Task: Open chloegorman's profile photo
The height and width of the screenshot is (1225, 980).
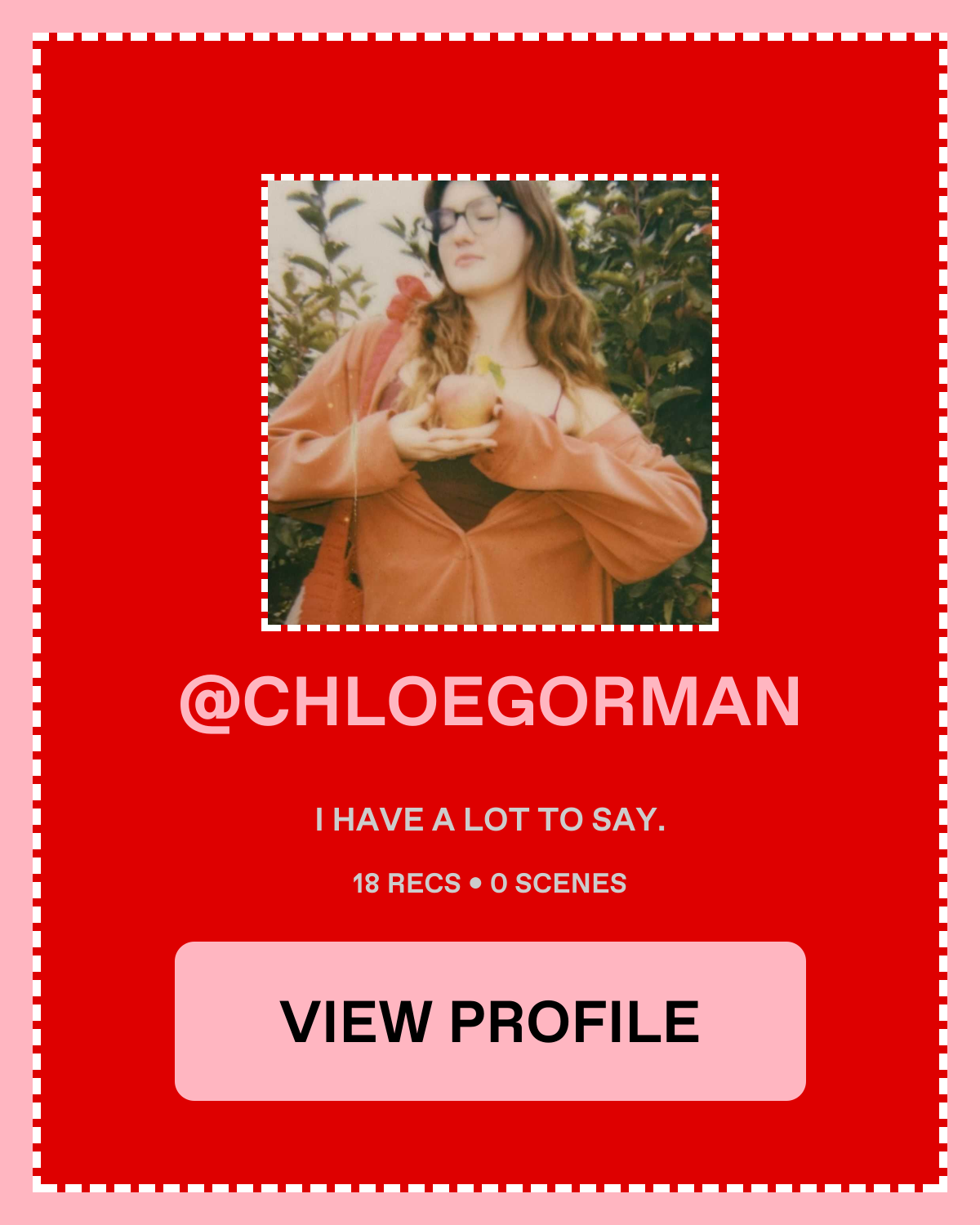Action: point(490,403)
